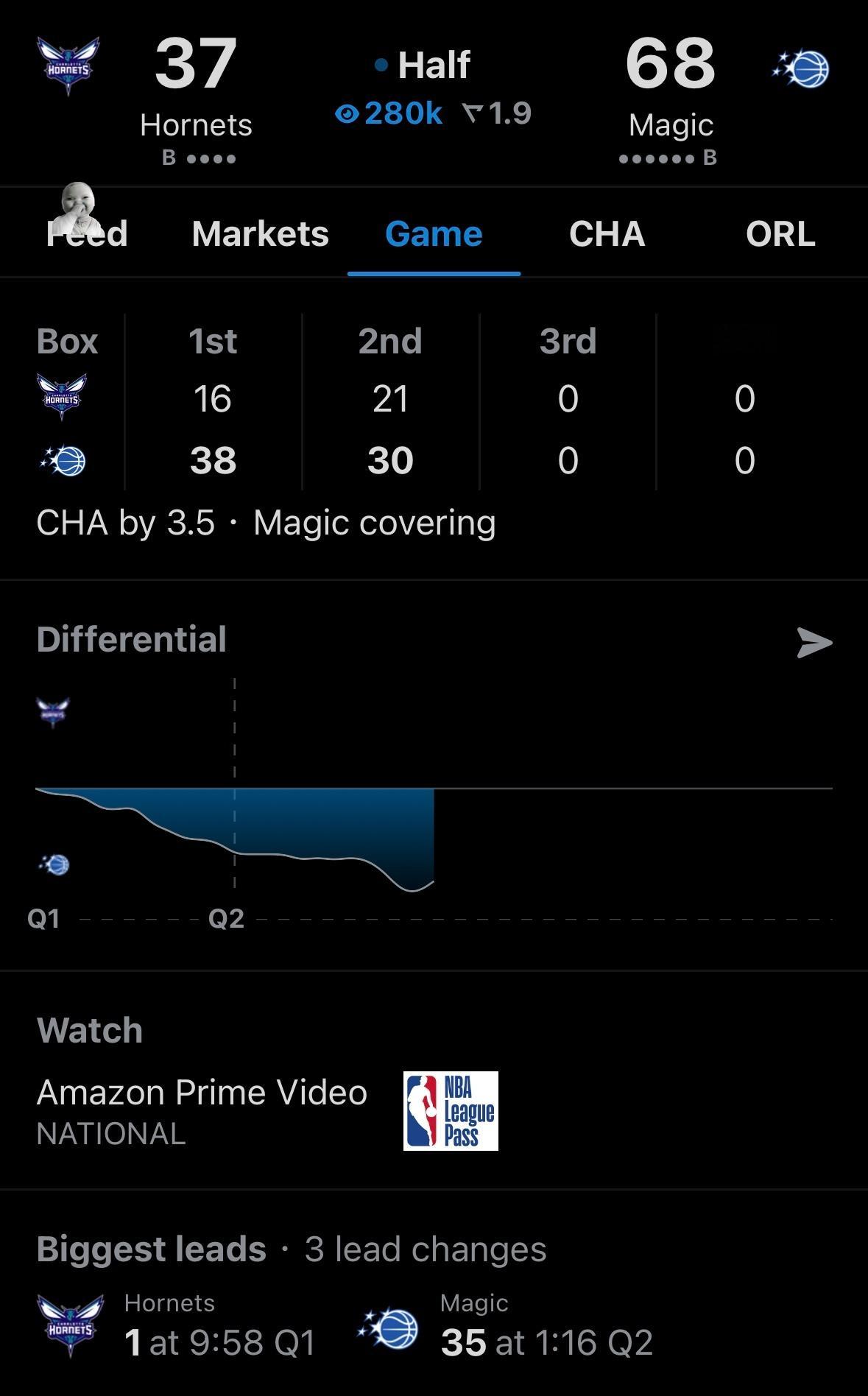This screenshot has height=1396, width=868.
Task: Switch to the CHA team tab
Action: point(607,234)
